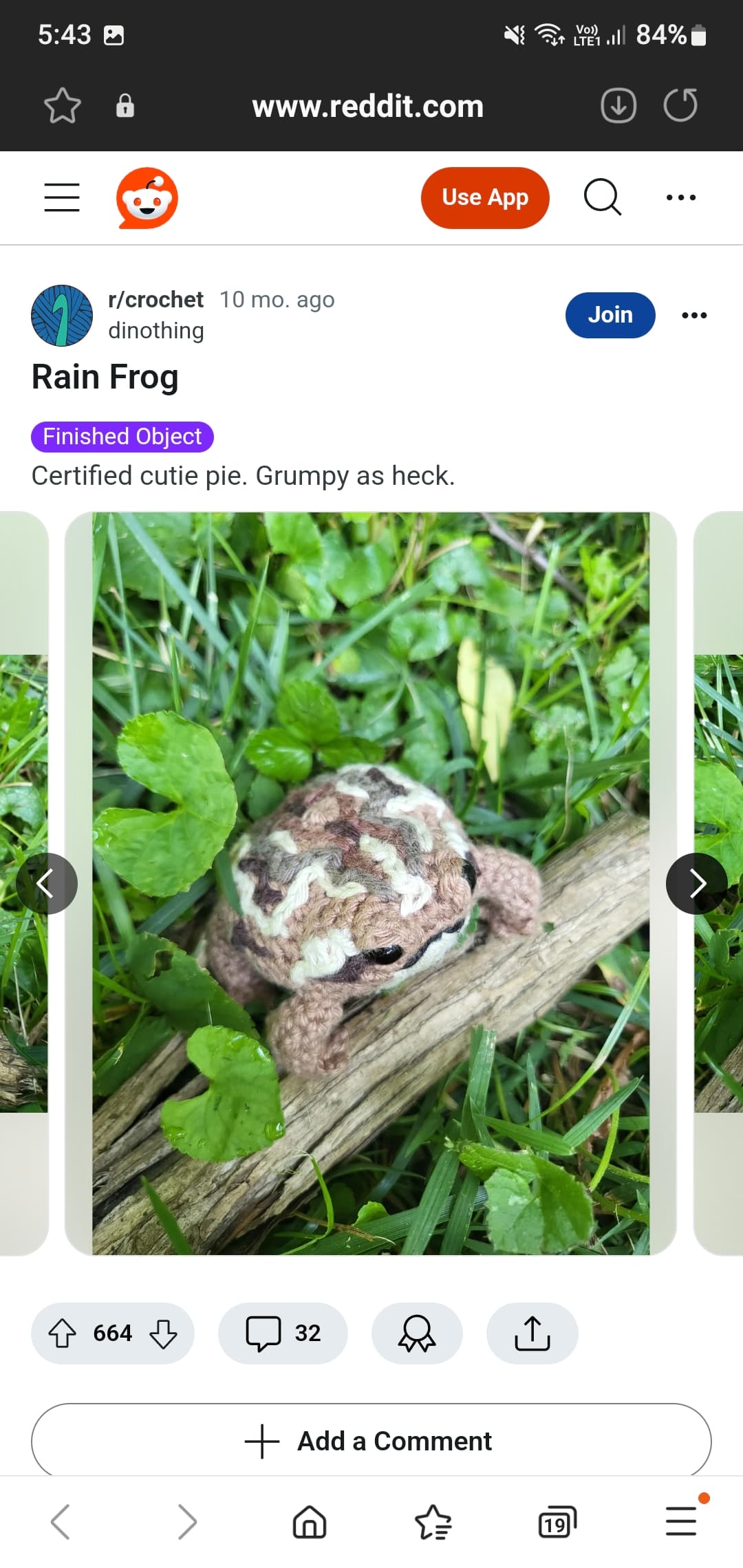Open the Reddit header overflow menu
Image resolution: width=743 pixels, height=1568 pixels.
680,197
